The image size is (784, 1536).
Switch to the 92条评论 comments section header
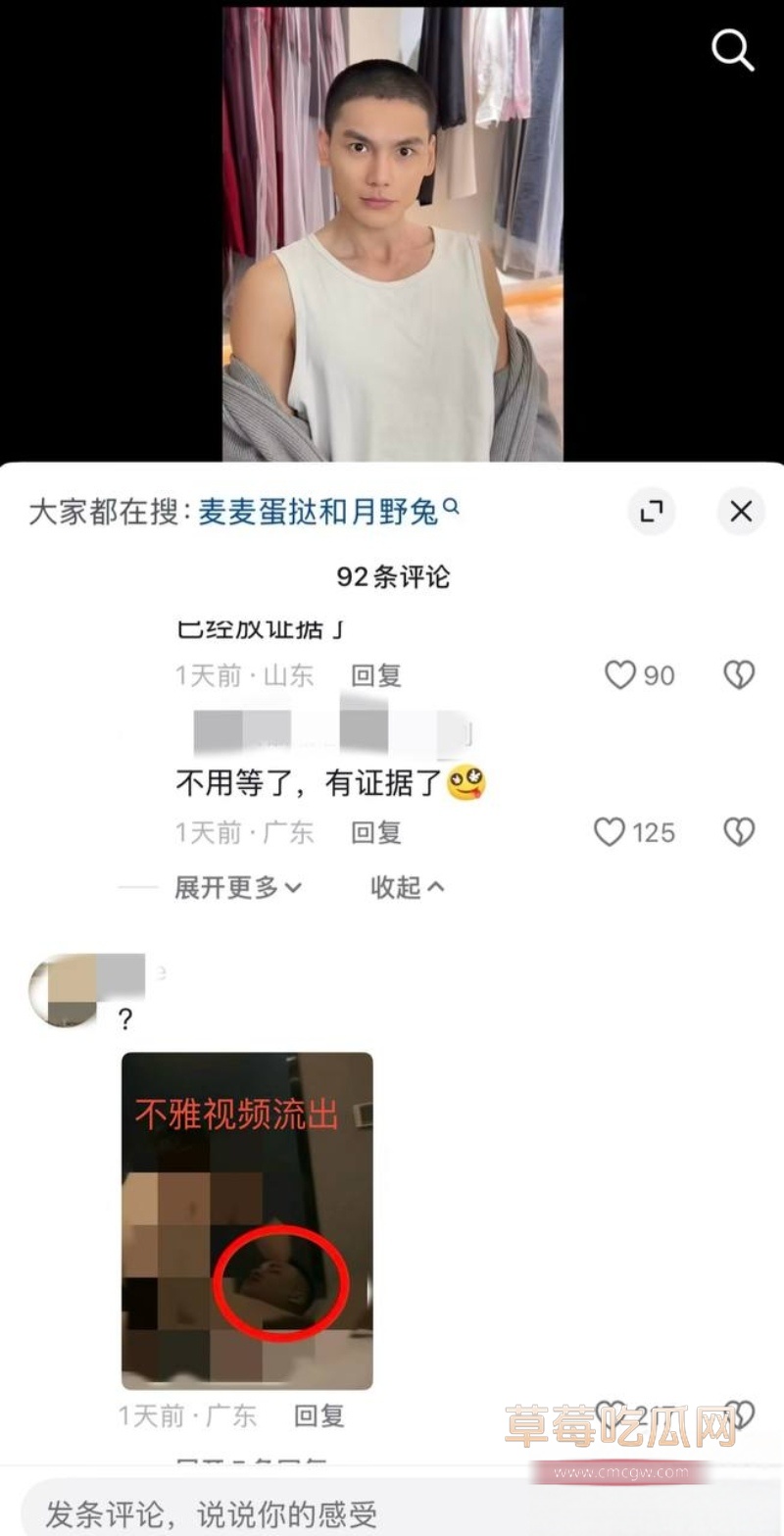392,577
